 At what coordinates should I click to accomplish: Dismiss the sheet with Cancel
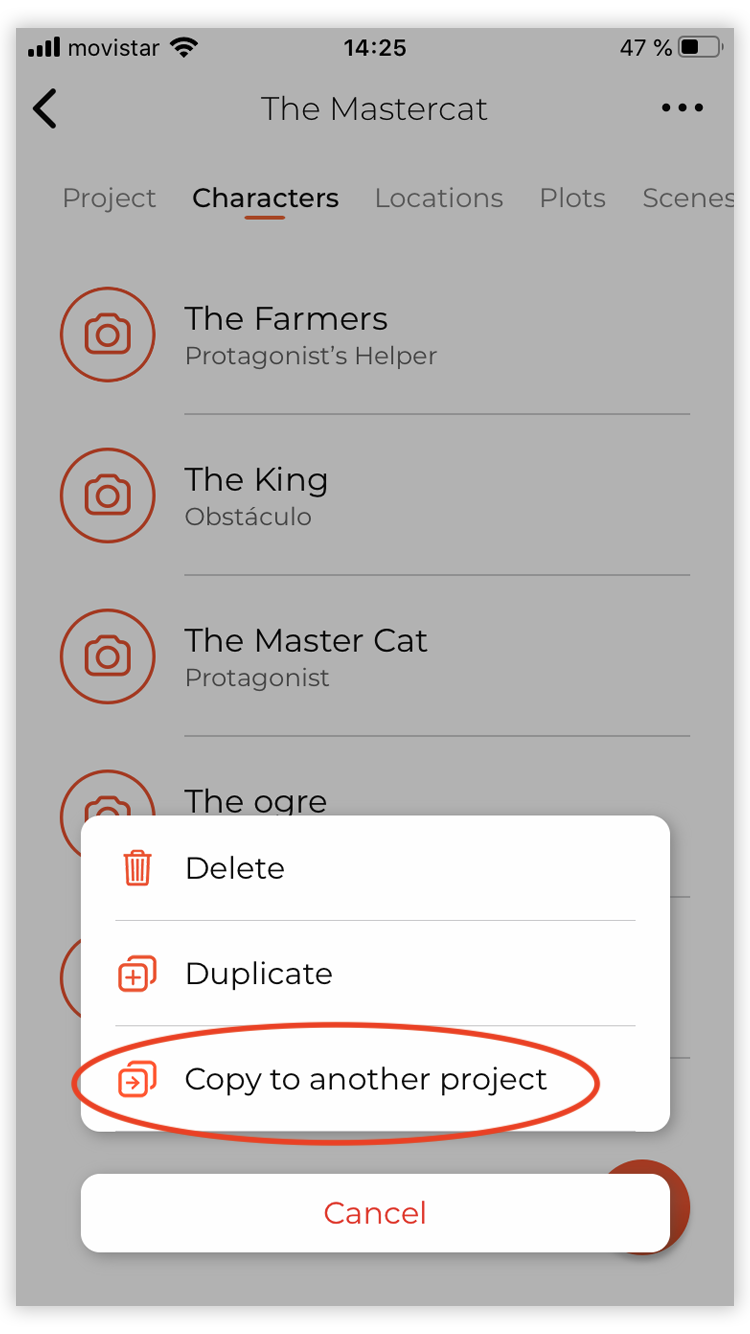click(375, 1212)
